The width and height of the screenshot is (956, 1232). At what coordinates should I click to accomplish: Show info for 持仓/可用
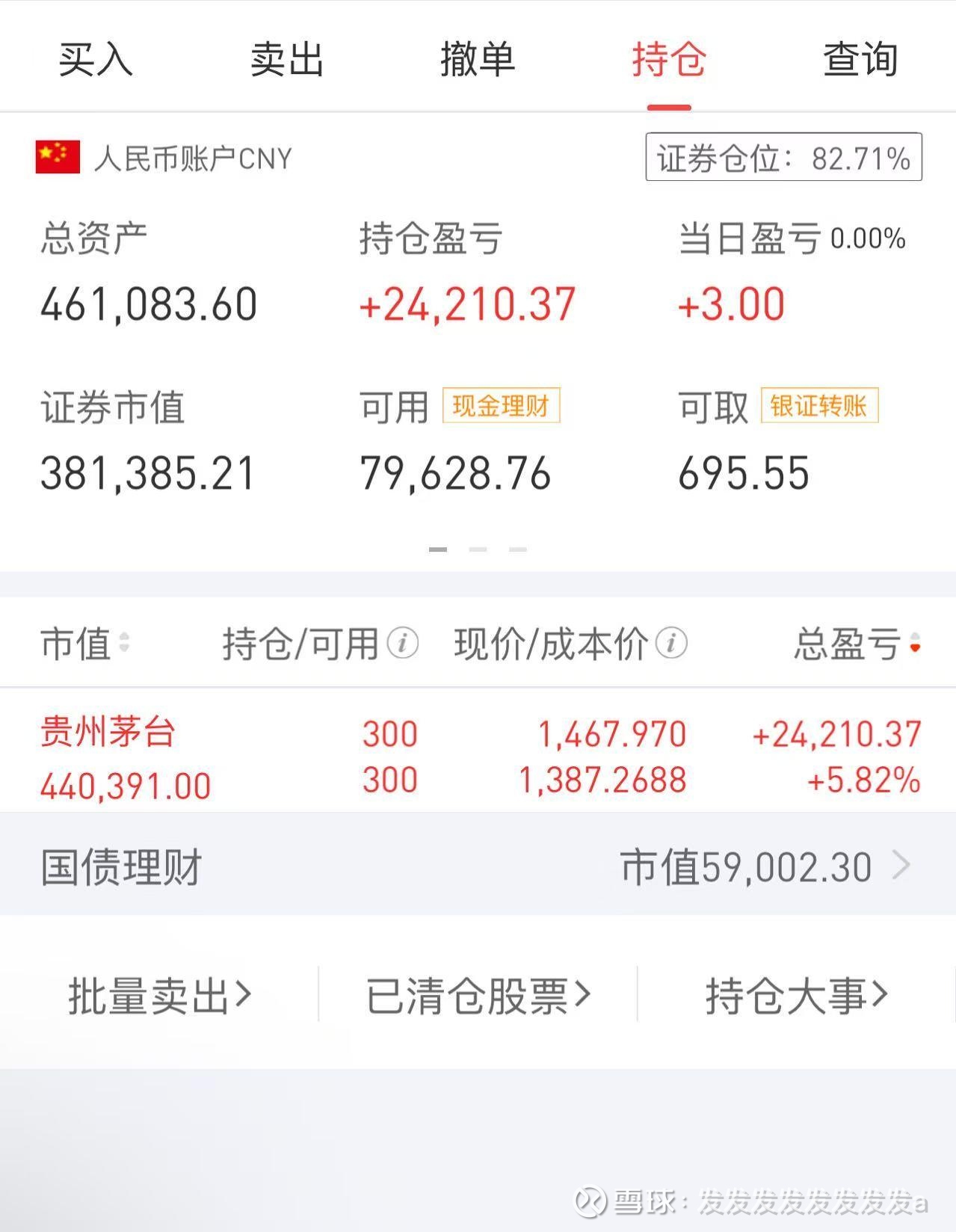(x=403, y=643)
